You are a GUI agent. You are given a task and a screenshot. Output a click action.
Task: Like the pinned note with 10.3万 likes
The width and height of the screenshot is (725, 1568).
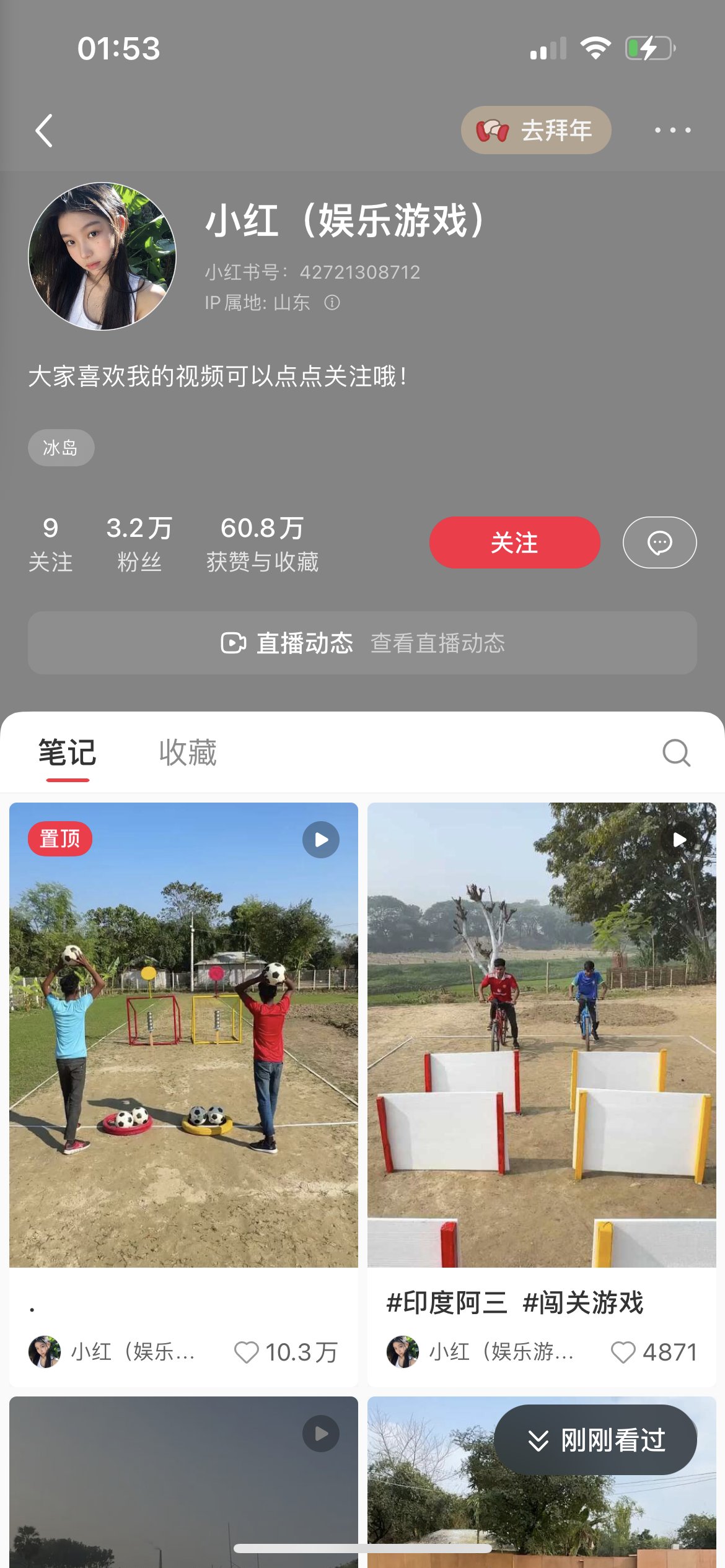[247, 1352]
